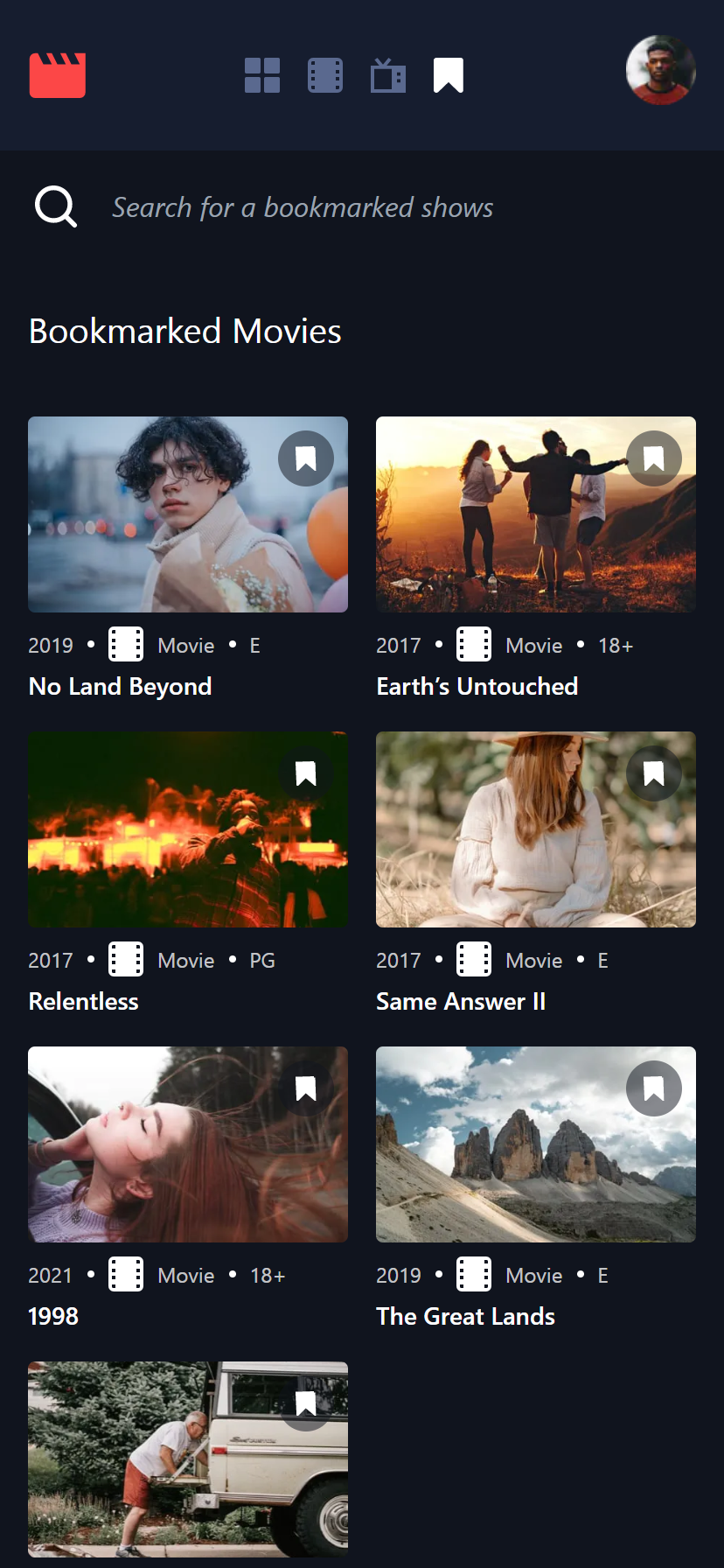Open the Bookmarks tab
This screenshot has width=724, height=1568.
pyautogui.click(x=449, y=75)
